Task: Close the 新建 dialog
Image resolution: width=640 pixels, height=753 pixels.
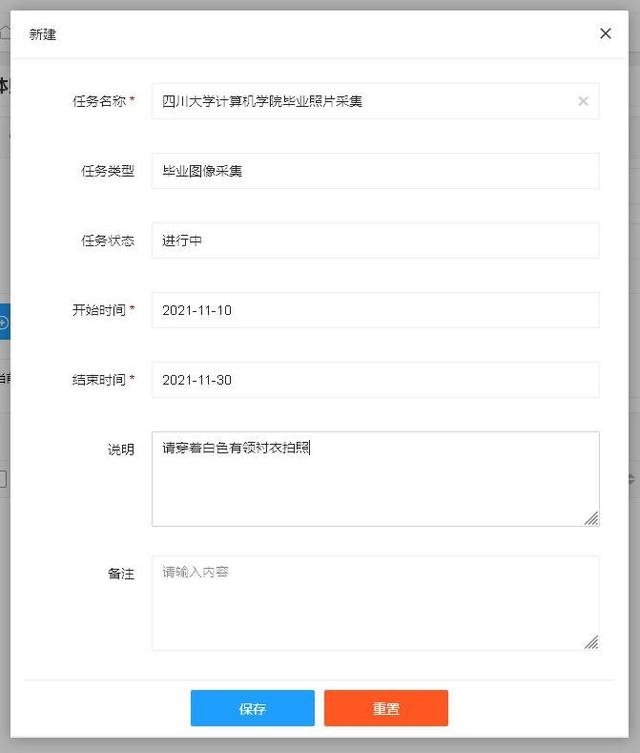Action: 605,33
